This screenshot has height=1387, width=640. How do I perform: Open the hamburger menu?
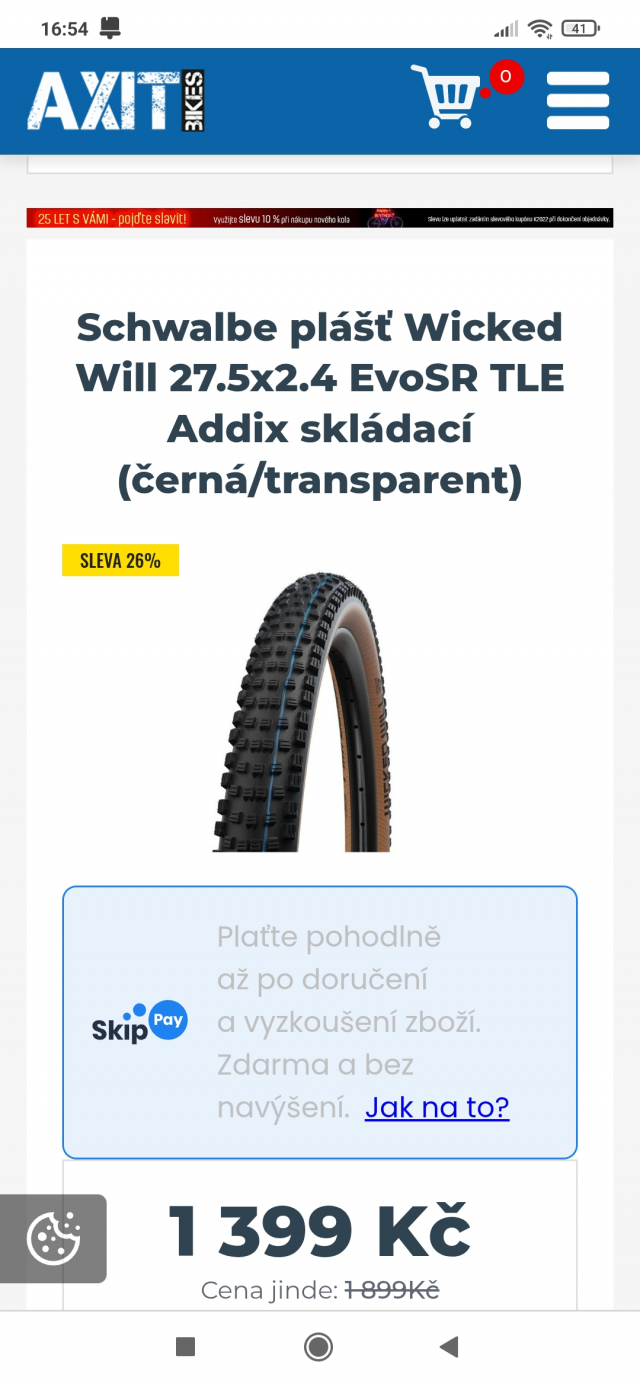click(x=578, y=100)
